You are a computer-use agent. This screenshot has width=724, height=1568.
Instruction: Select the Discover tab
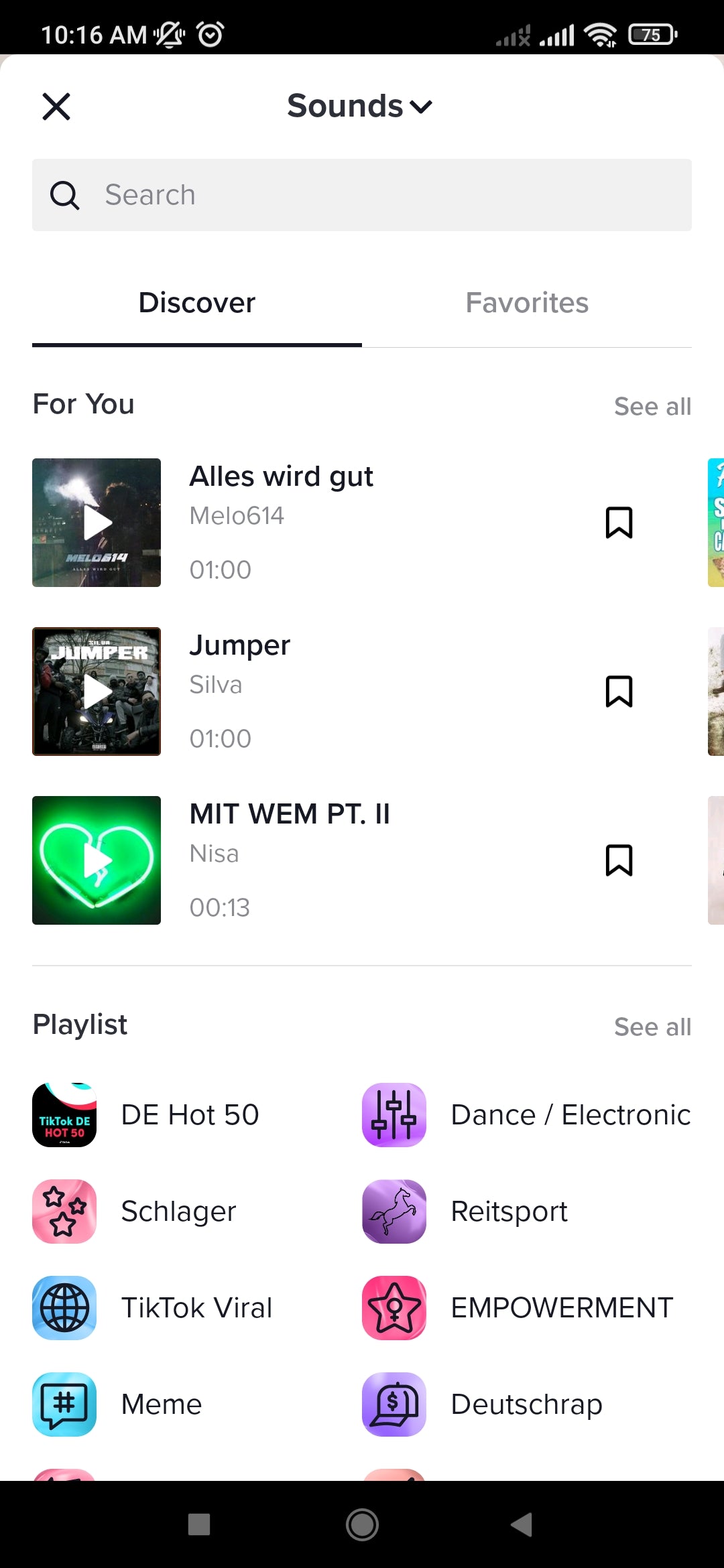pyautogui.click(x=197, y=303)
